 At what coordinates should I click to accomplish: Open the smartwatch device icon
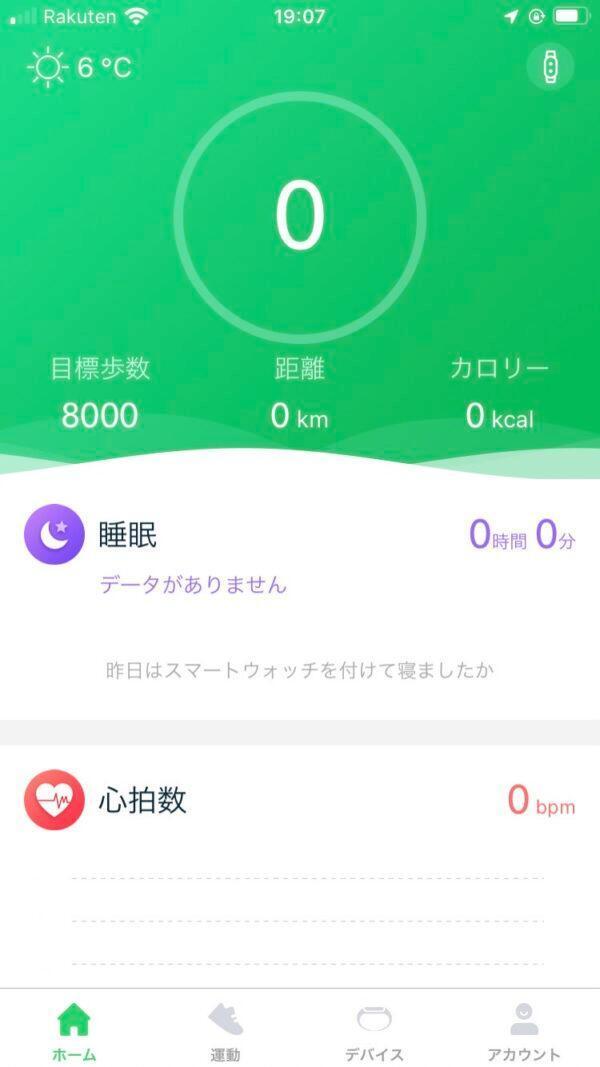(x=550, y=67)
